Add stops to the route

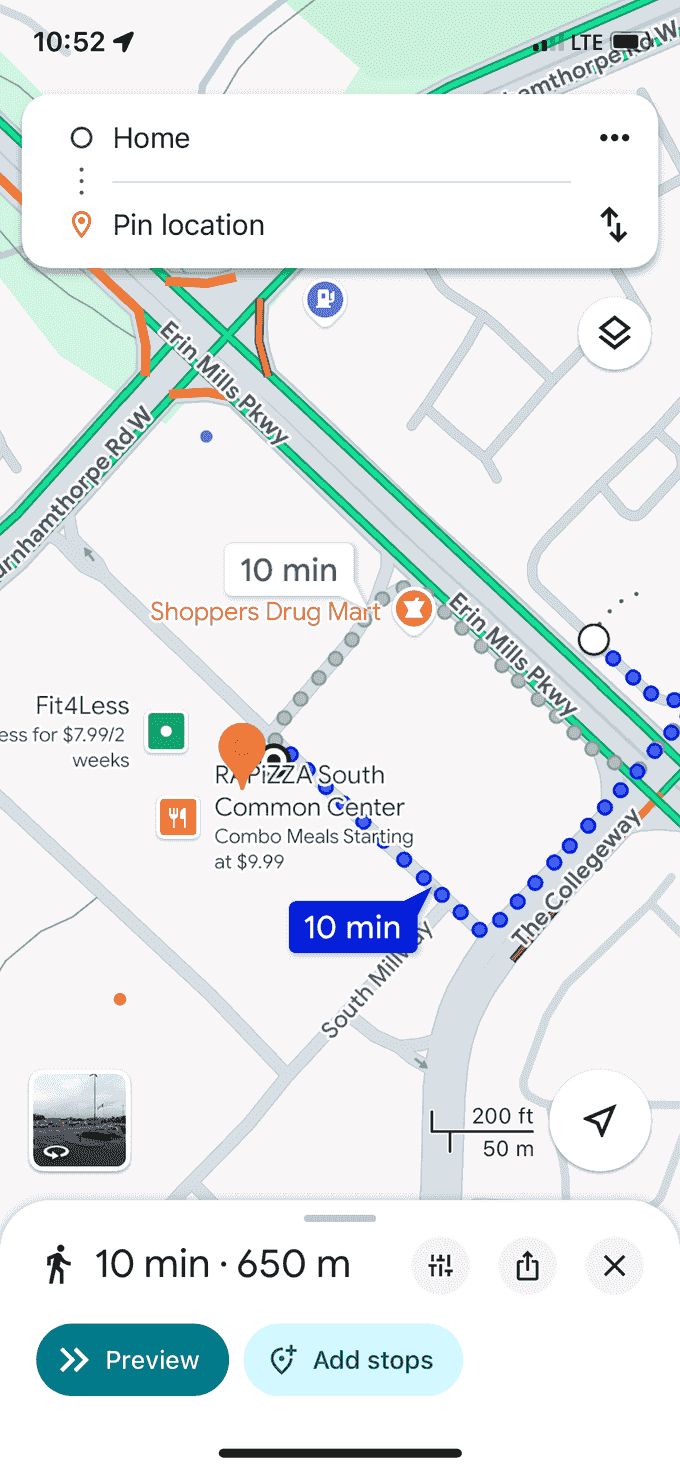coord(353,1360)
